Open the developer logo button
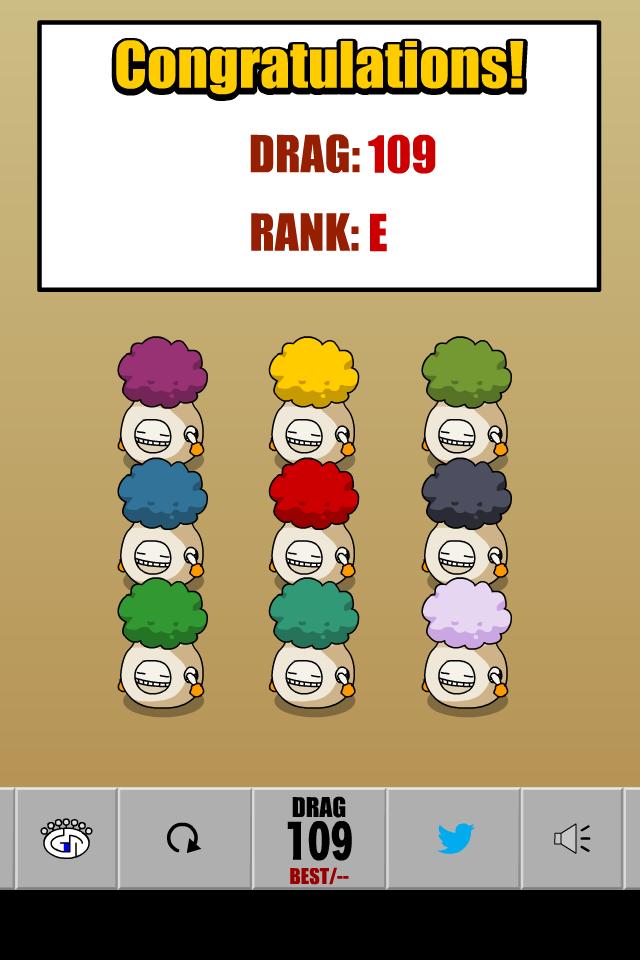The height and width of the screenshot is (960, 640). tap(66, 838)
